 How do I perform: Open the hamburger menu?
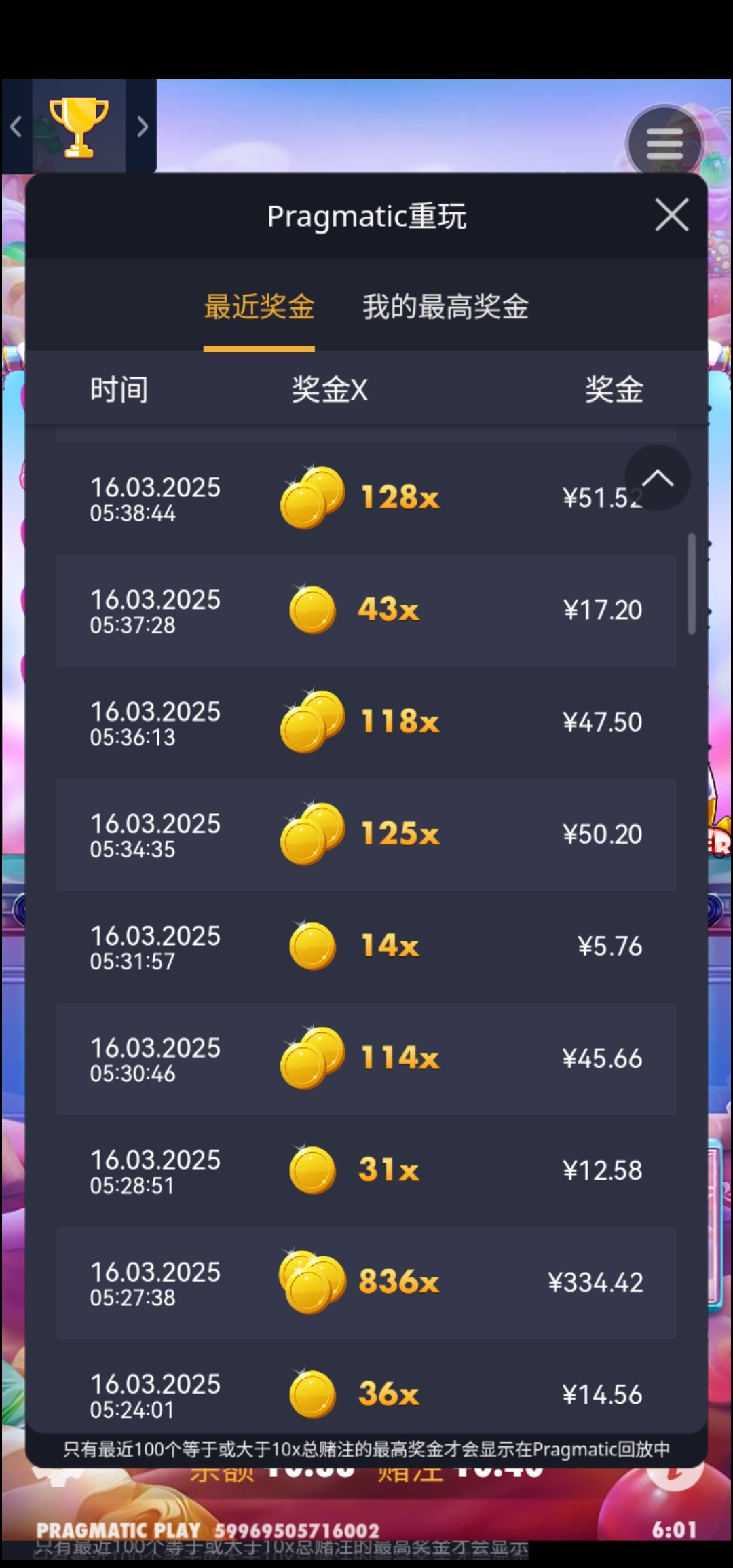coord(664,143)
